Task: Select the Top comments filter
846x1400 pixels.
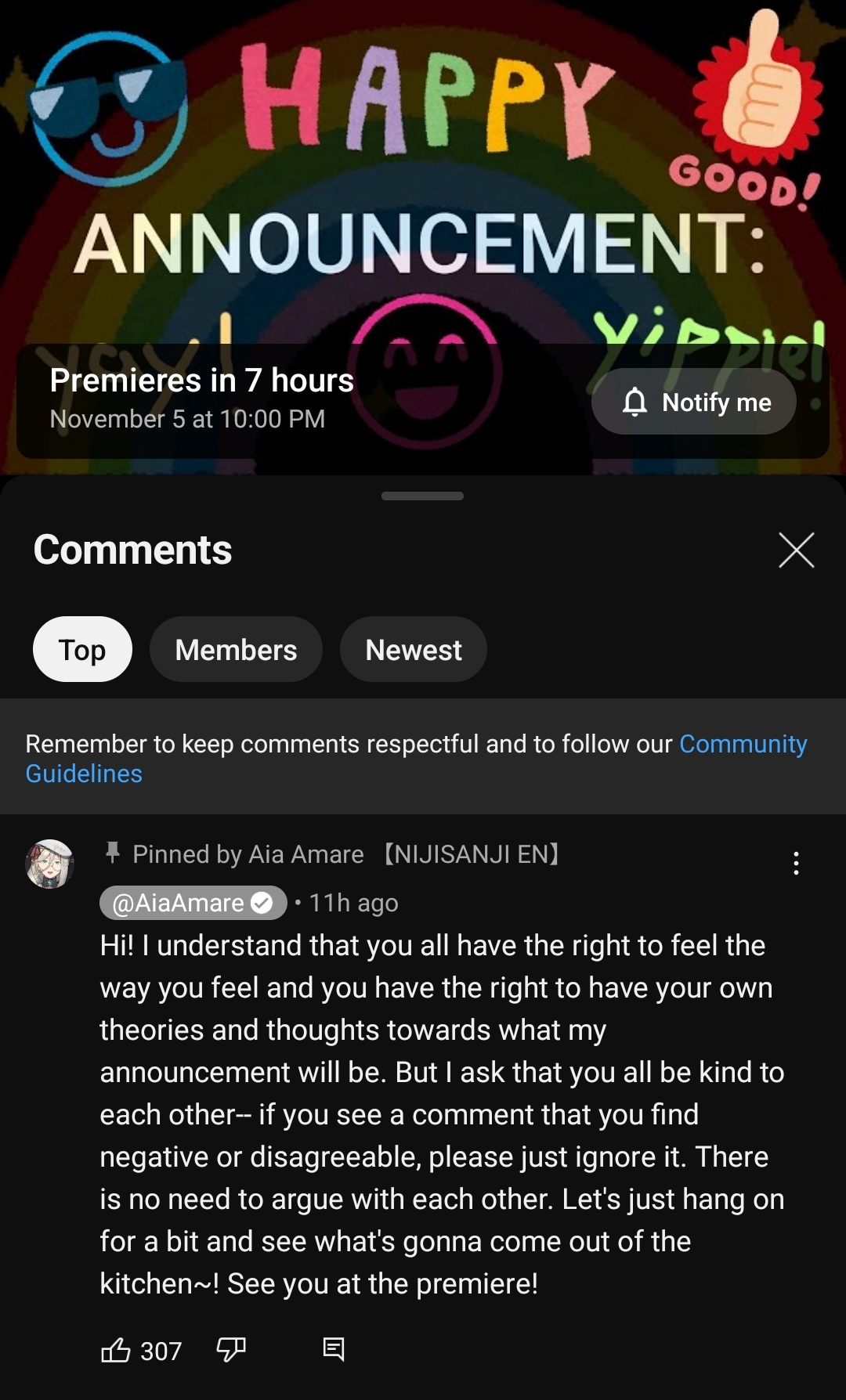Action: point(82,649)
